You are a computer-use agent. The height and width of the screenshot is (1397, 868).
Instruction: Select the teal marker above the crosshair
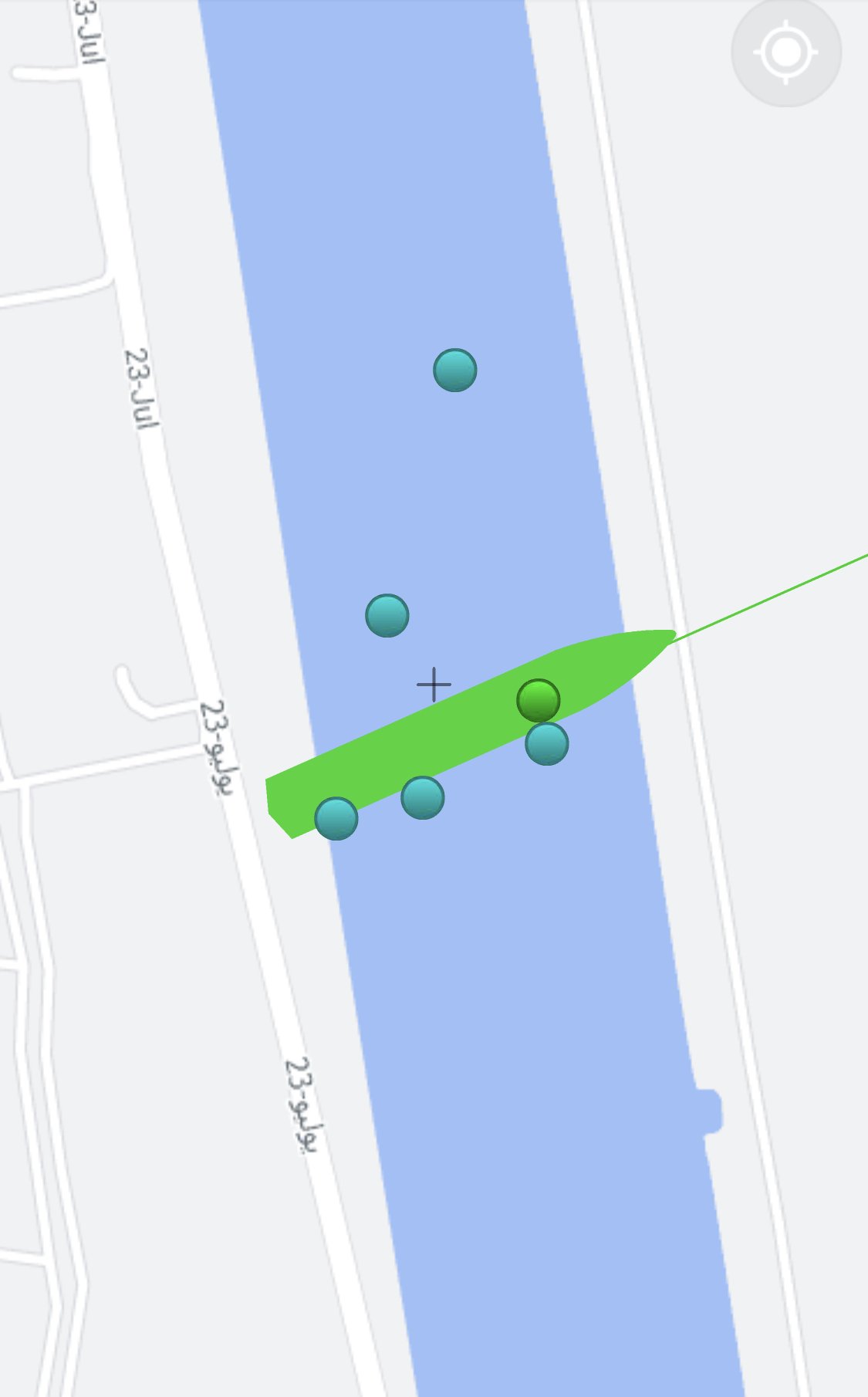387,615
